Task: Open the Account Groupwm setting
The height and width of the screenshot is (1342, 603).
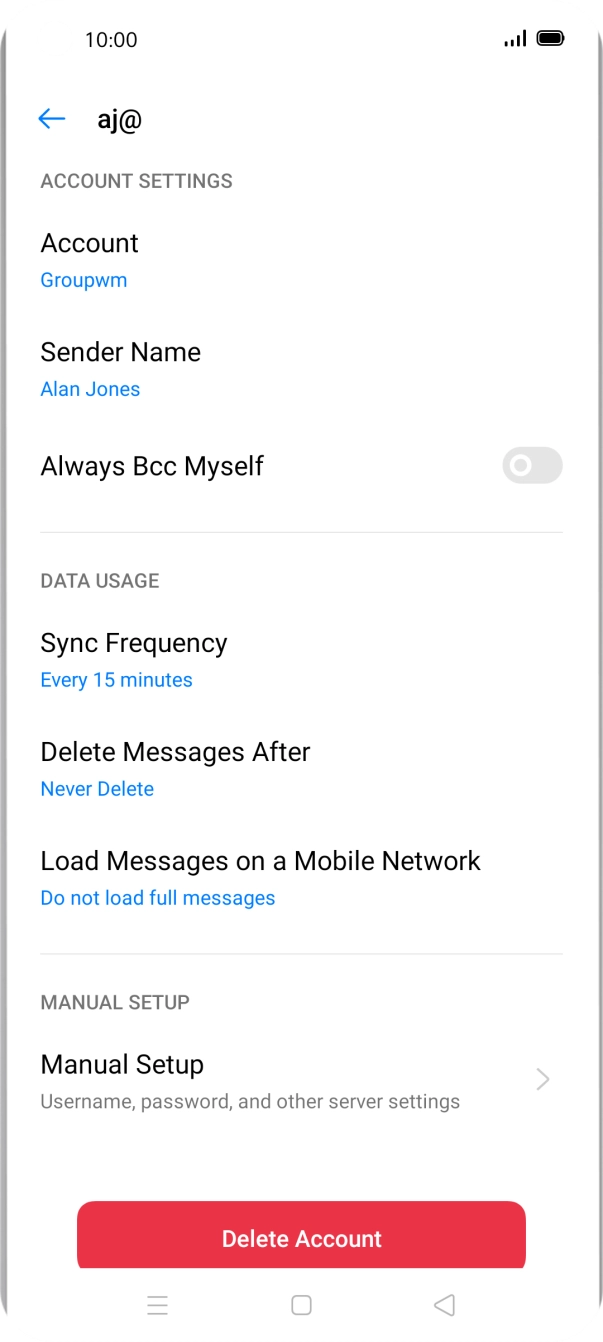Action: pos(90,260)
